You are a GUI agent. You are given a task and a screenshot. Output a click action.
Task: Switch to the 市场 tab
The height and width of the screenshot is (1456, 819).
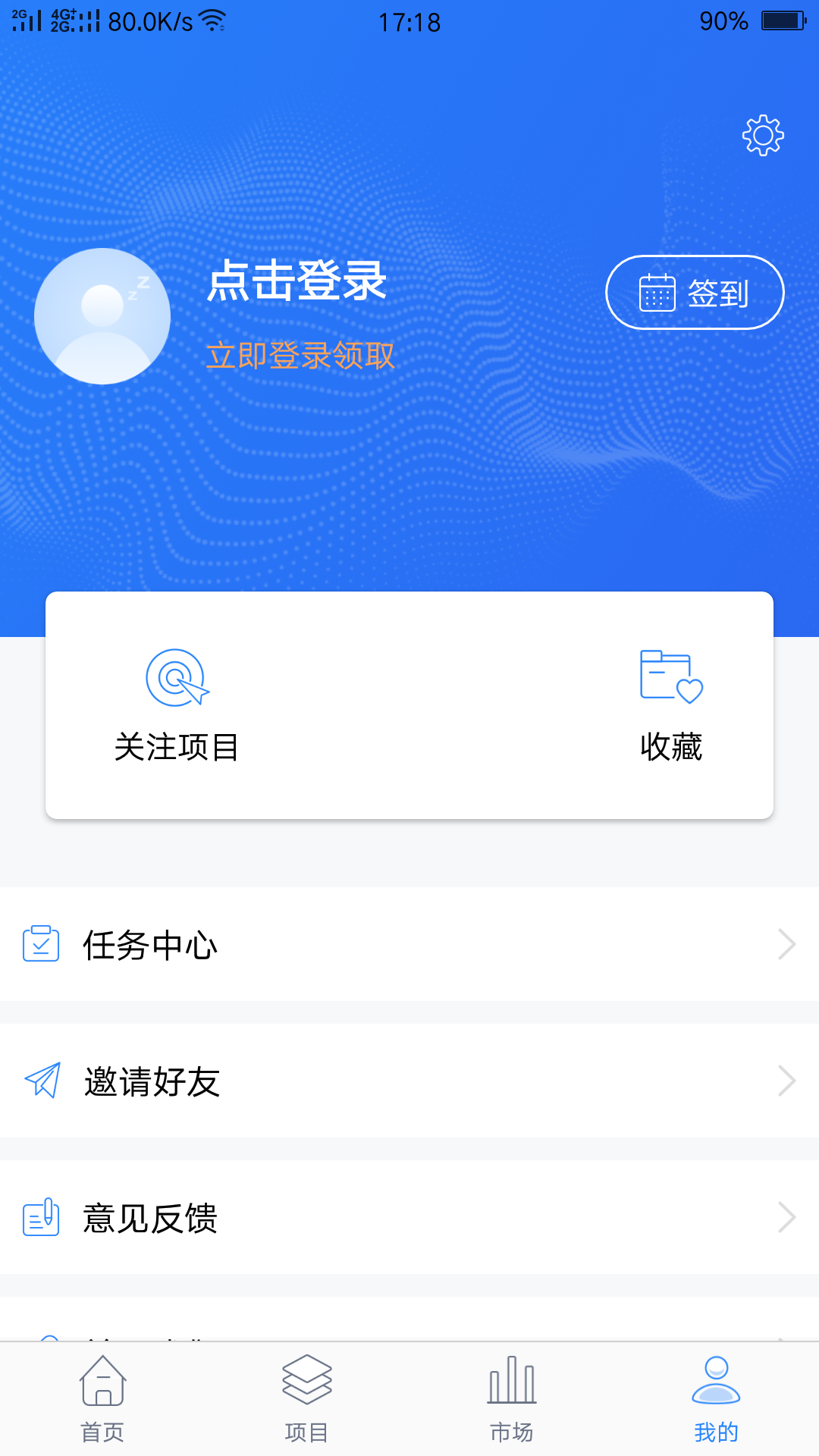512,1399
